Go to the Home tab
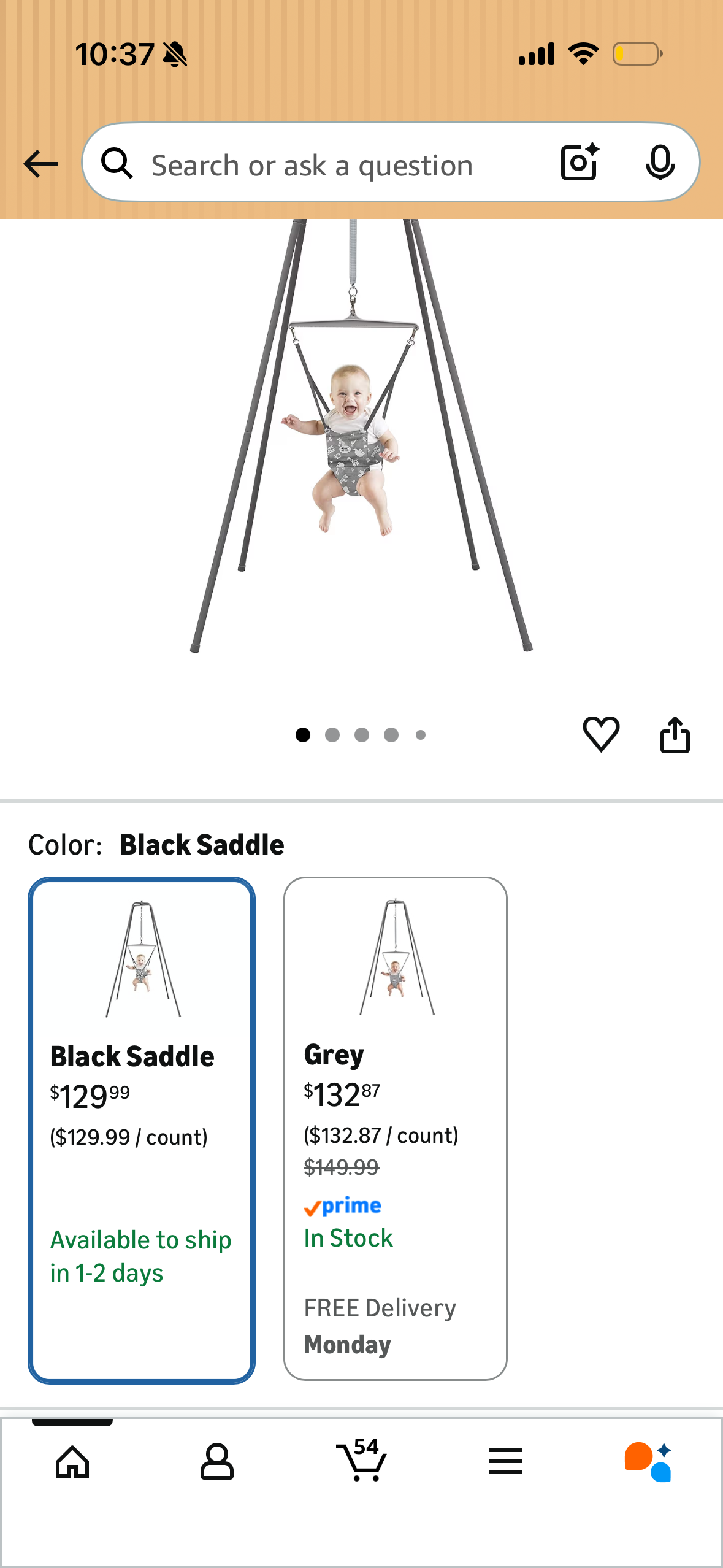723x1568 pixels. pyautogui.click(x=72, y=1462)
